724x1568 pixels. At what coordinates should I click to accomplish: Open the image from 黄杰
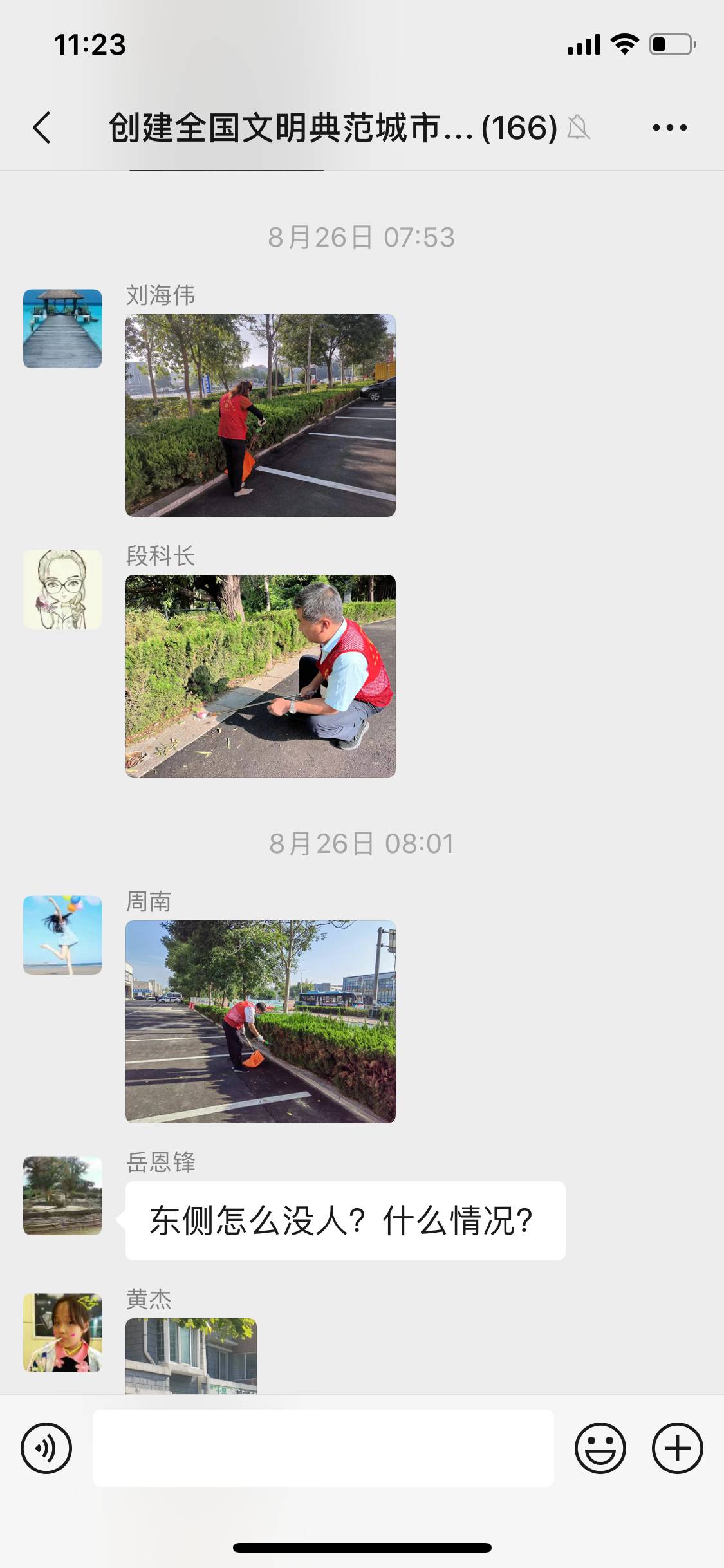tap(191, 1356)
